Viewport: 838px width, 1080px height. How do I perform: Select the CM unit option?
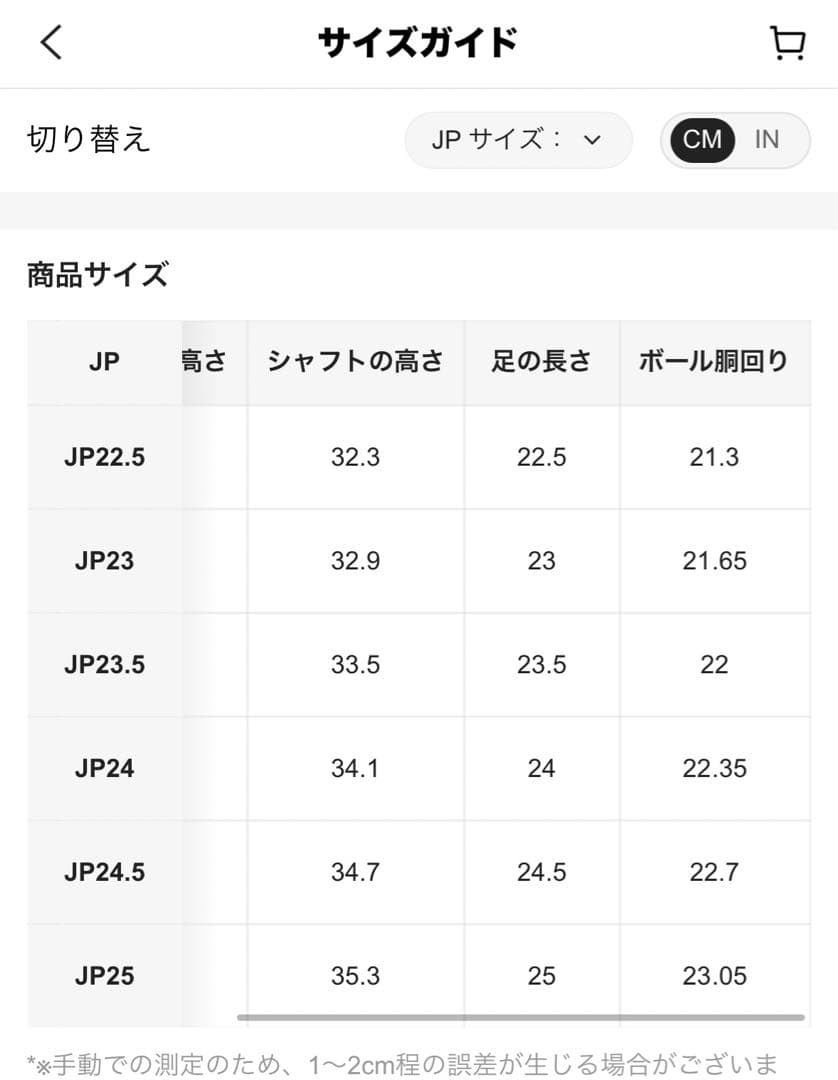click(x=702, y=139)
